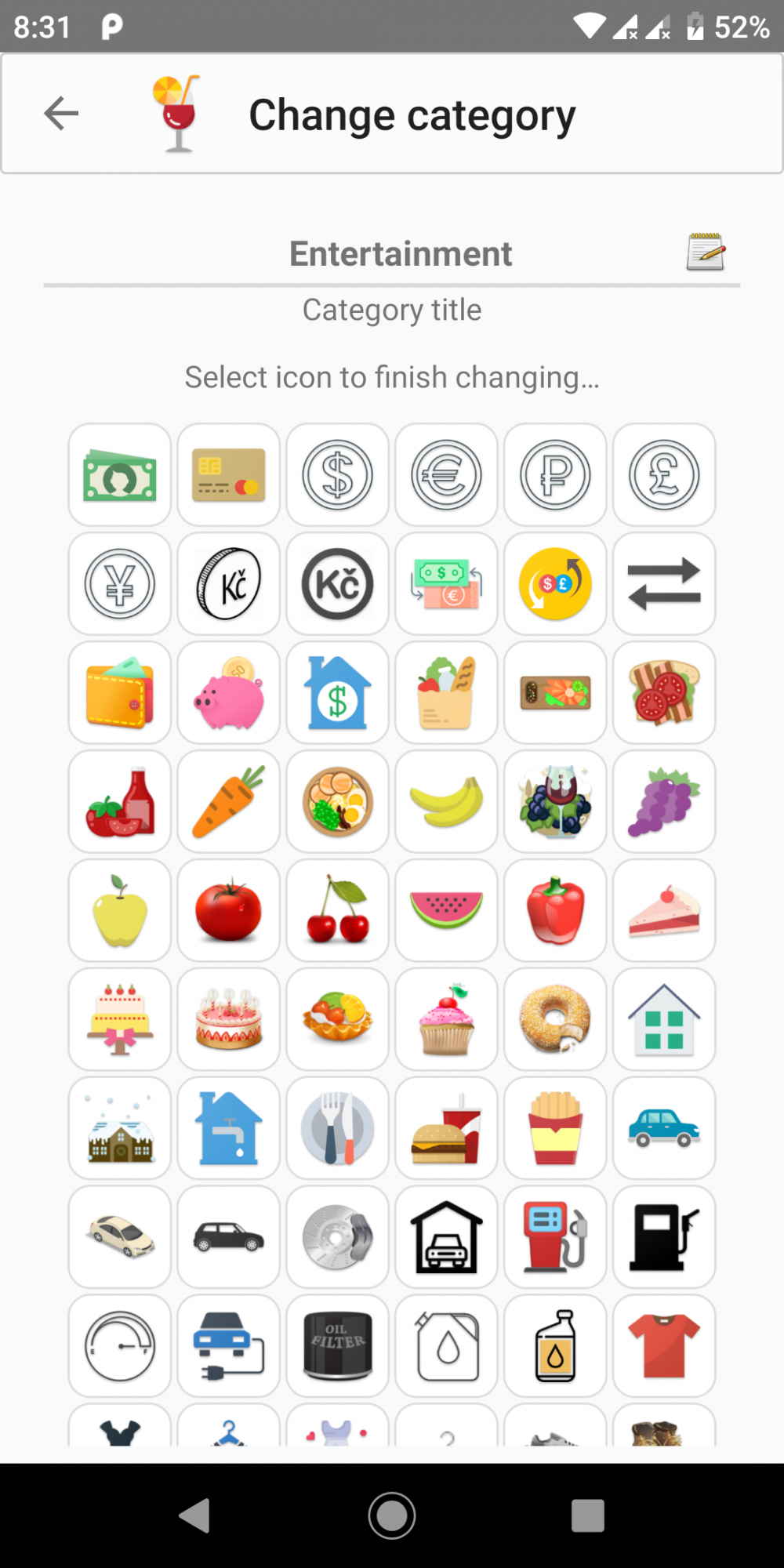Pick the burger and soda icon
Viewport: 784px width, 1568px height.
pyautogui.click(x=446, y=1129)
